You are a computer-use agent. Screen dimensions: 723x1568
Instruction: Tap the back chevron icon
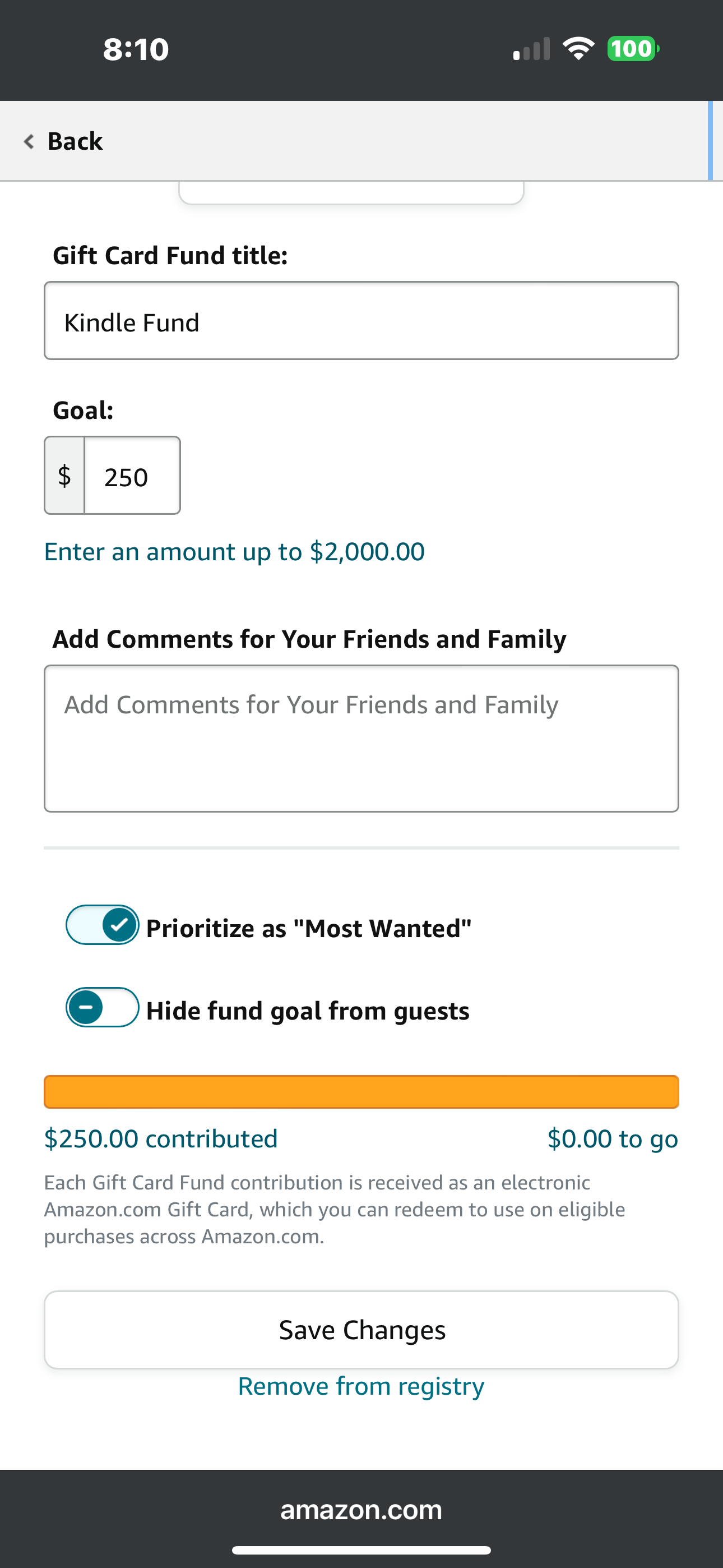point(28,141)
